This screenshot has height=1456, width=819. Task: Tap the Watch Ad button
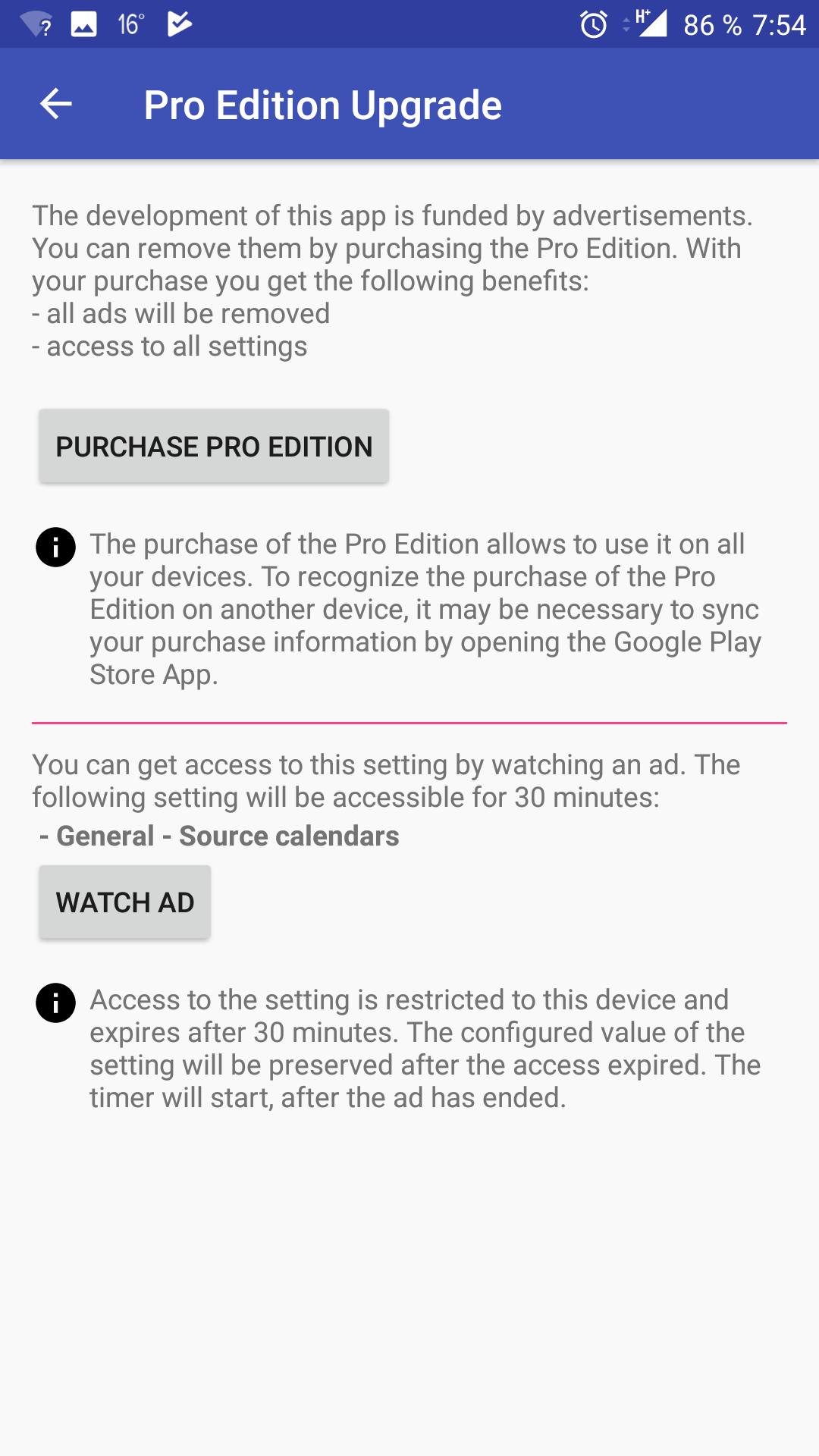125,902
